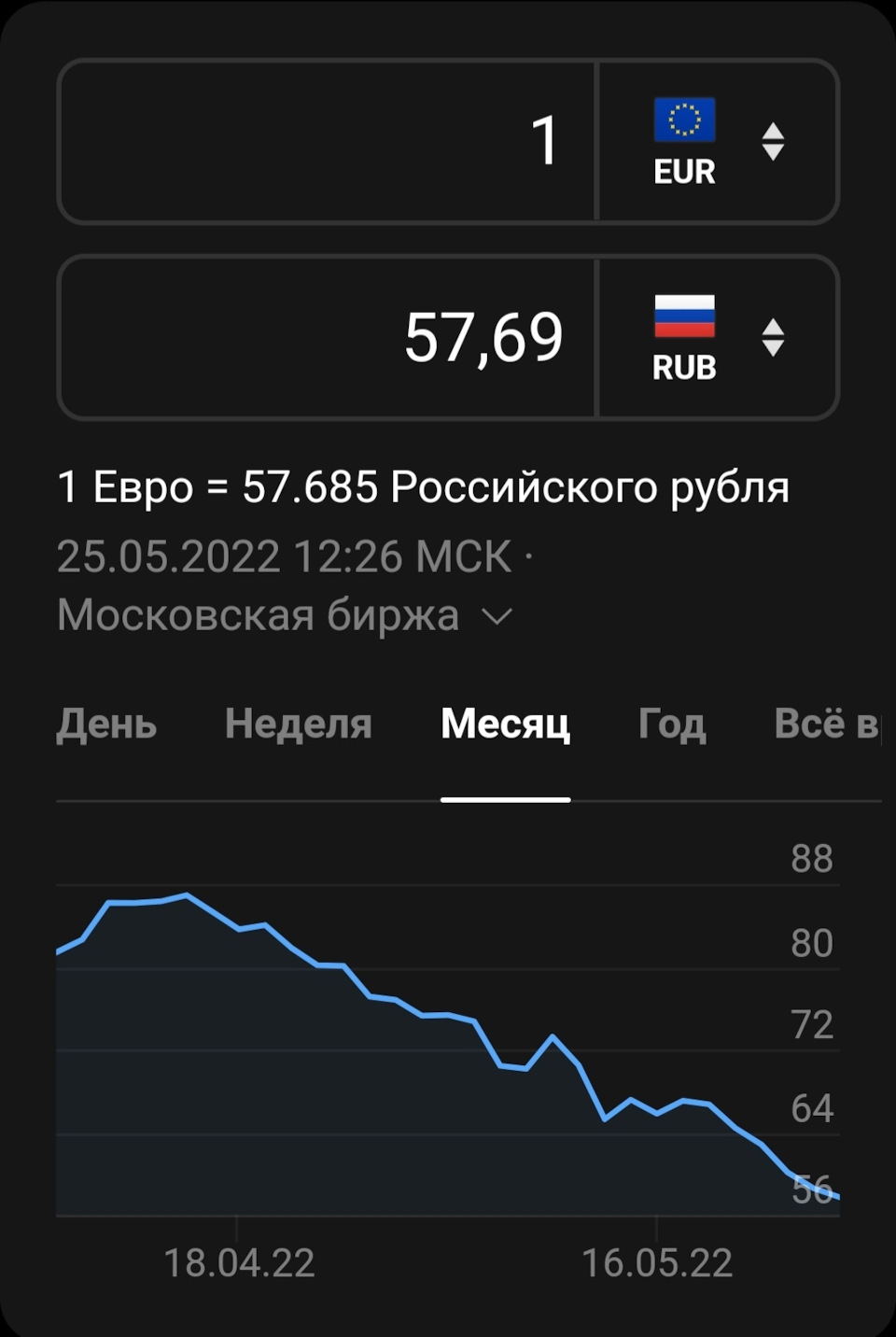The image size is (896, 1337).
Task: Open the EUR currency selector
Action: (717, 142)
